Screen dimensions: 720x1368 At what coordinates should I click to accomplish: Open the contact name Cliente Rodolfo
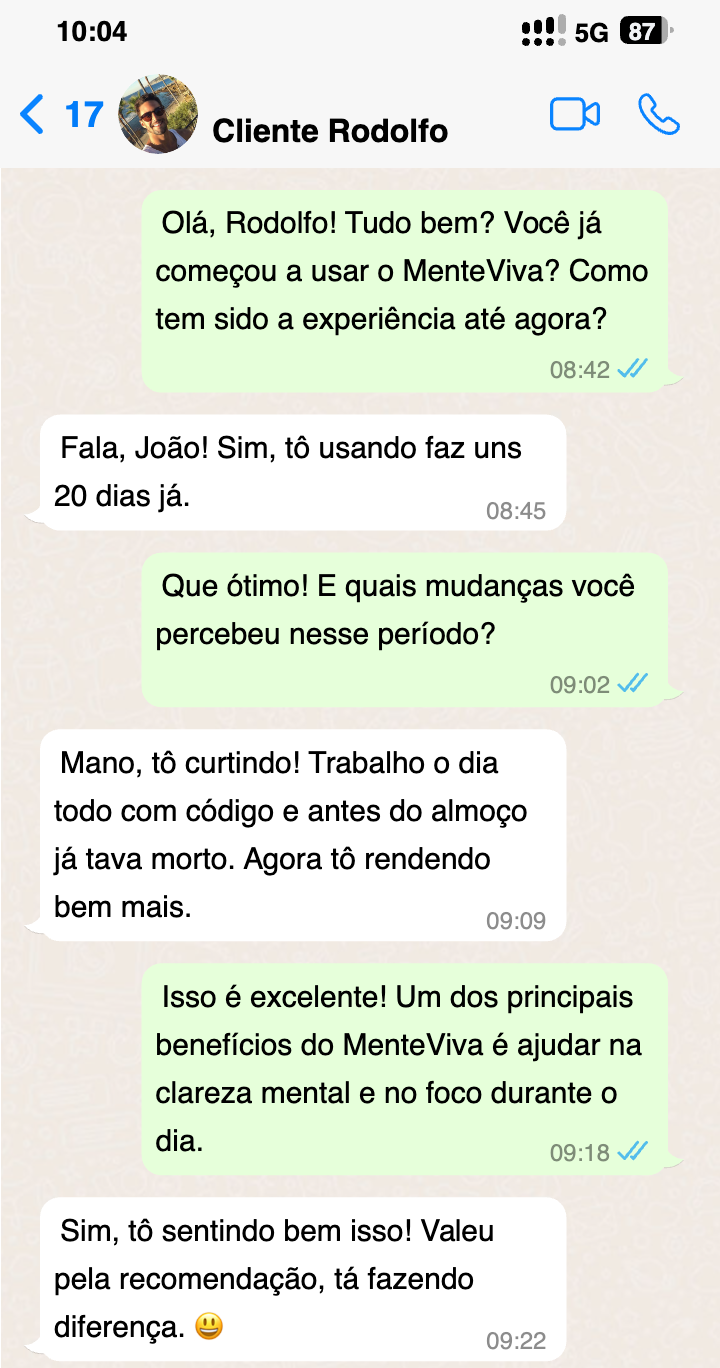tap(330, 130)
